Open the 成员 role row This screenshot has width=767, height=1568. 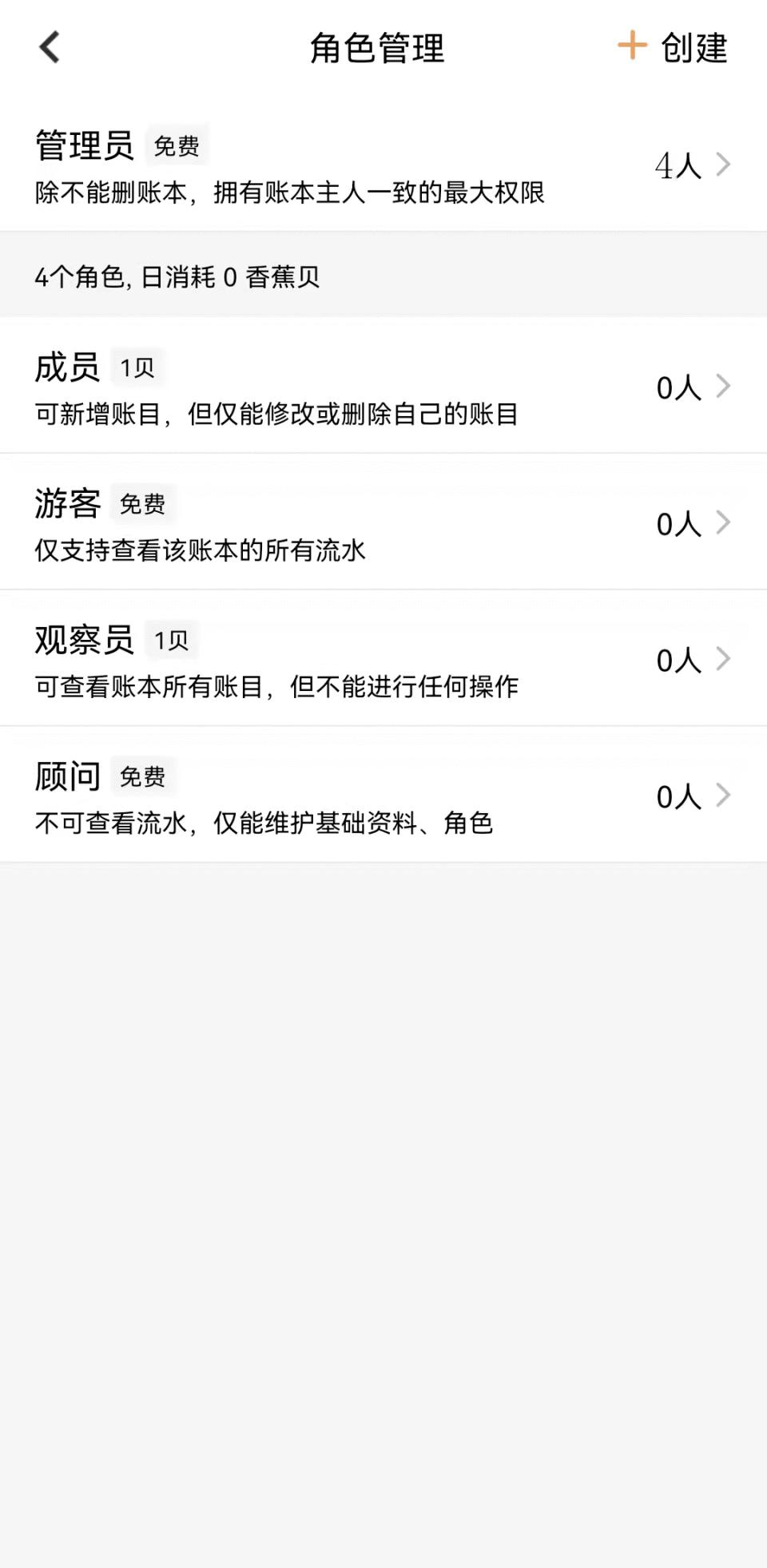point(383,388)
